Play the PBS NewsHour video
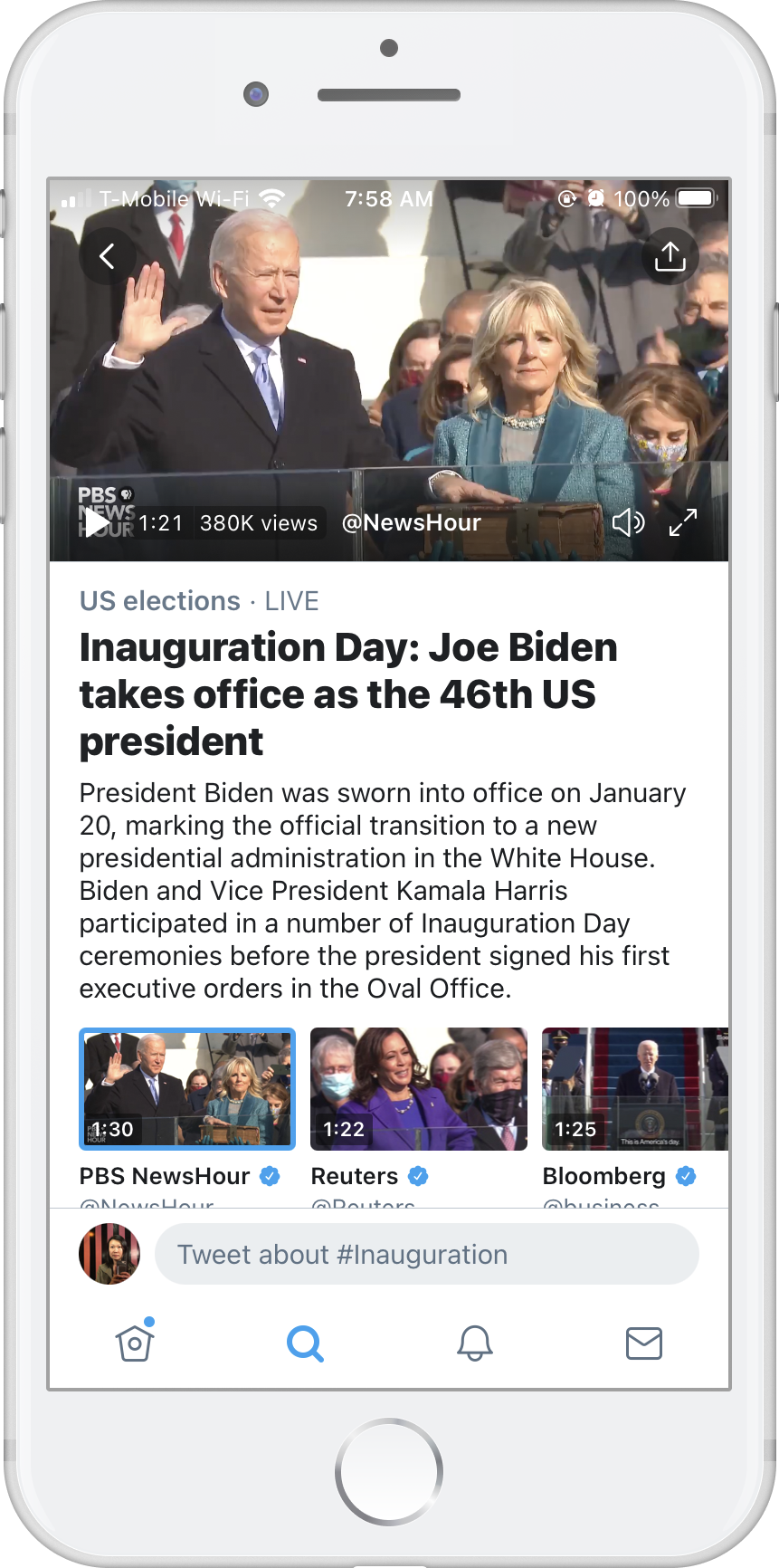779x1568 pixels. coord(97,522)
